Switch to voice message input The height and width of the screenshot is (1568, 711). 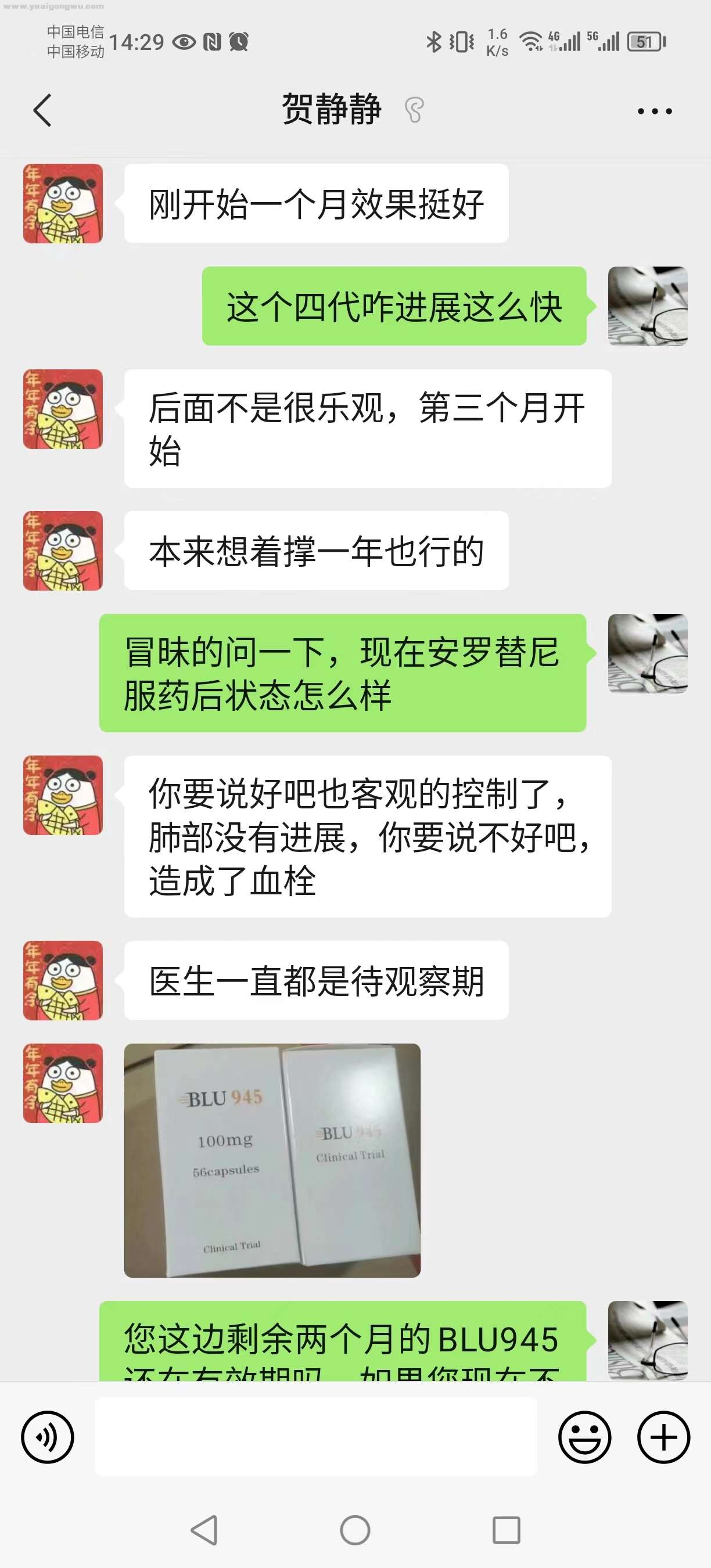[48, 1437]
